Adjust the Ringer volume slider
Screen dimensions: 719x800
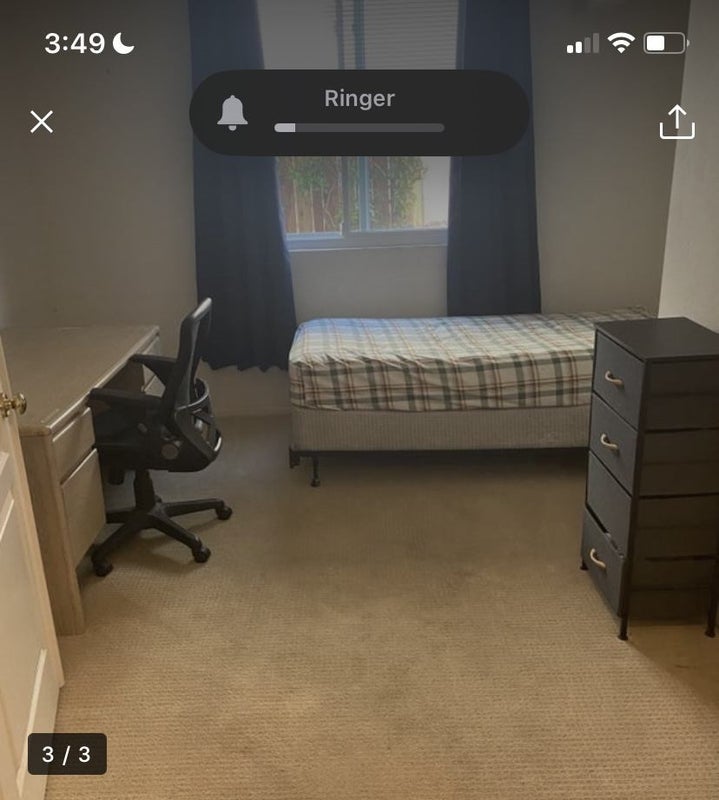pyautogui.click(x=359, y=128)
